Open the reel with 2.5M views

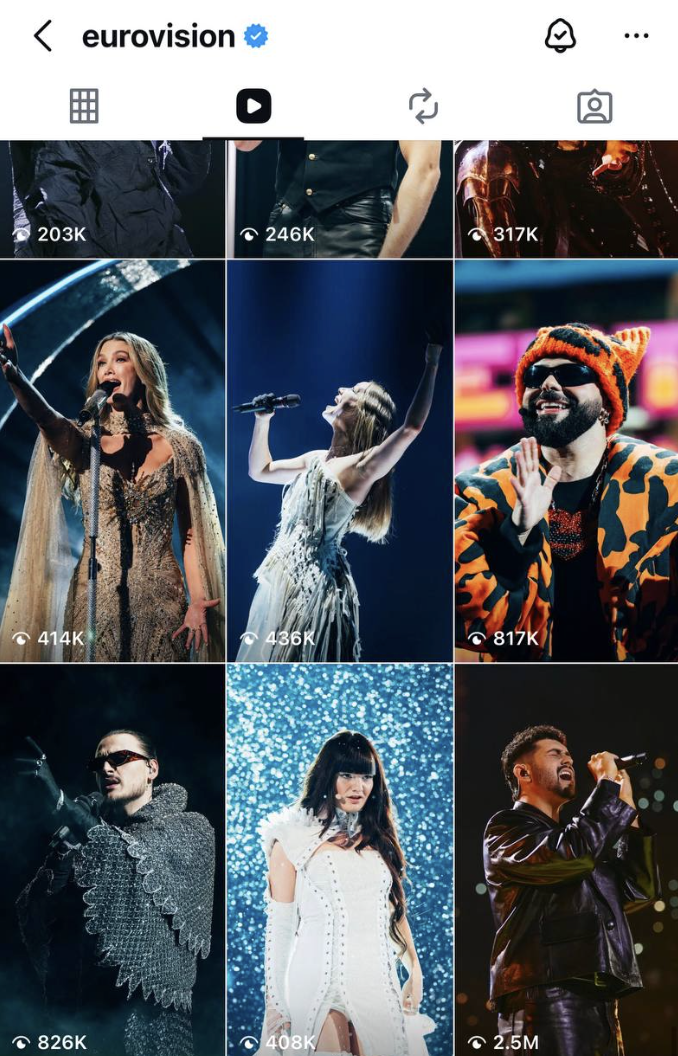567,860
